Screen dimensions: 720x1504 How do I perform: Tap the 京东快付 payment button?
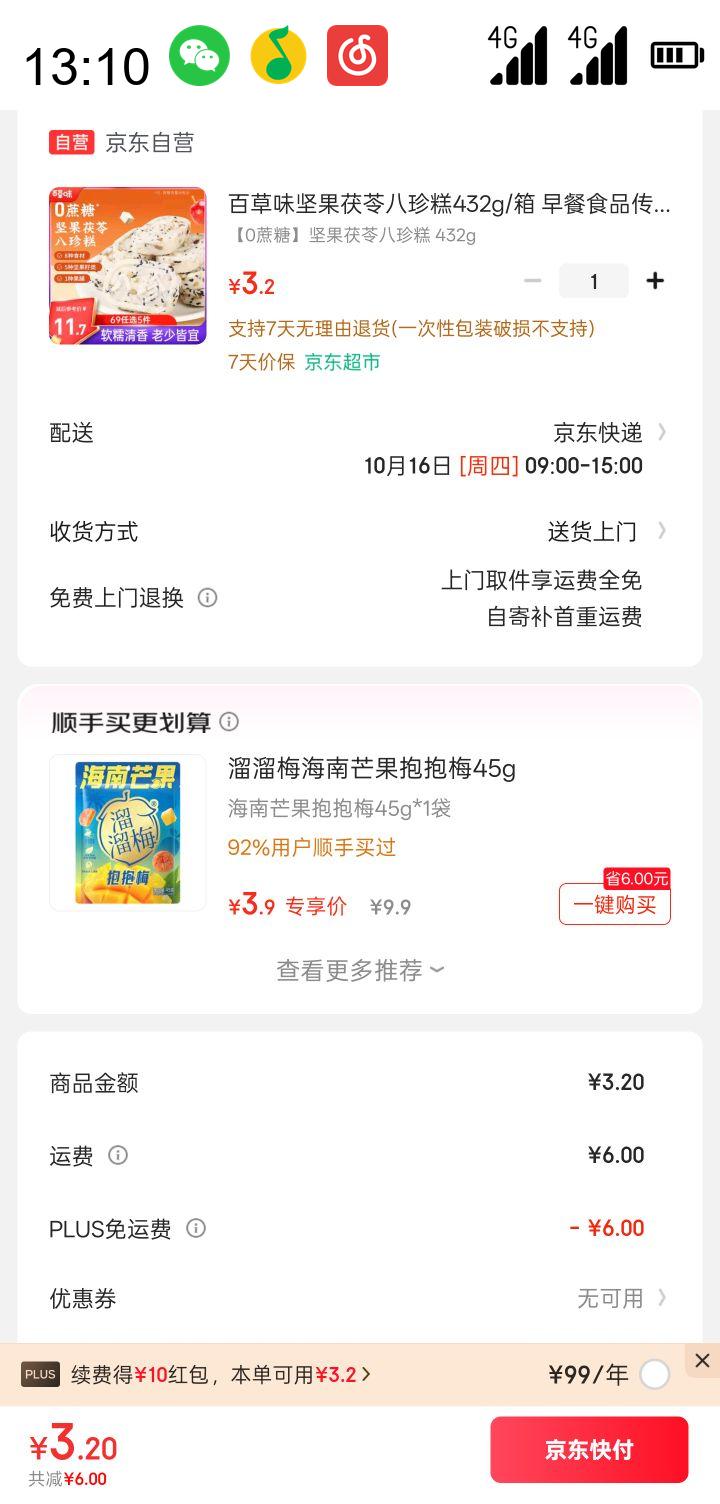(589, 1448)
